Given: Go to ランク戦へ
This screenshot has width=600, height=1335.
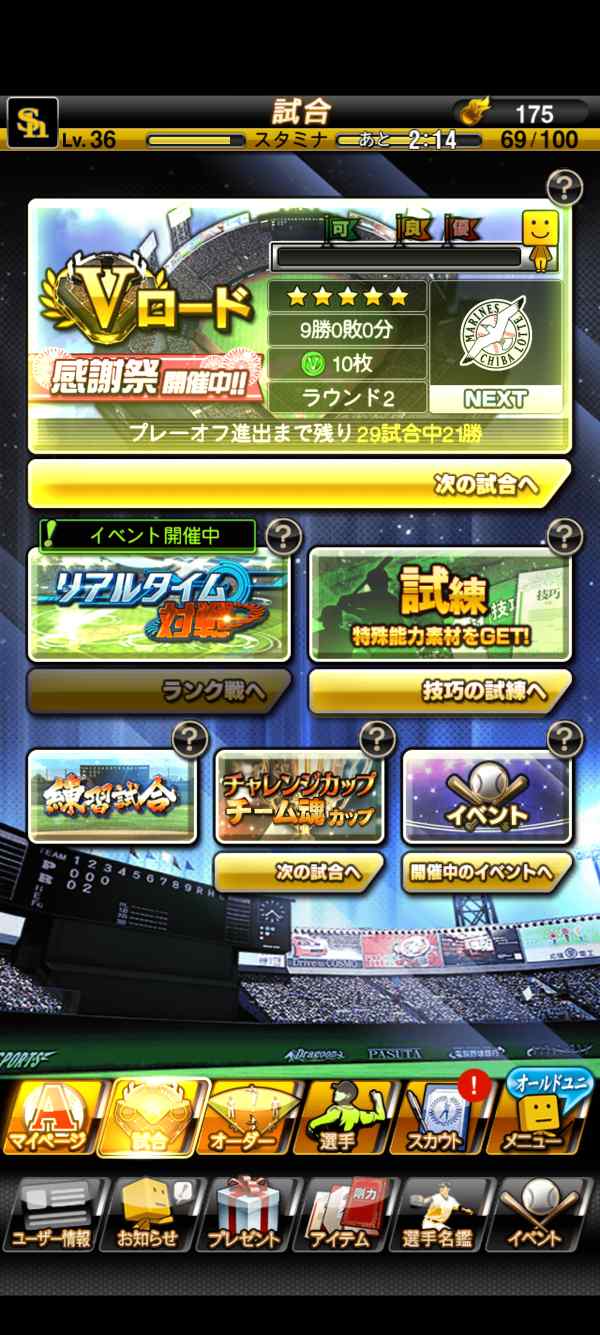Looking at the screenshot, I should tap(158, 692).
